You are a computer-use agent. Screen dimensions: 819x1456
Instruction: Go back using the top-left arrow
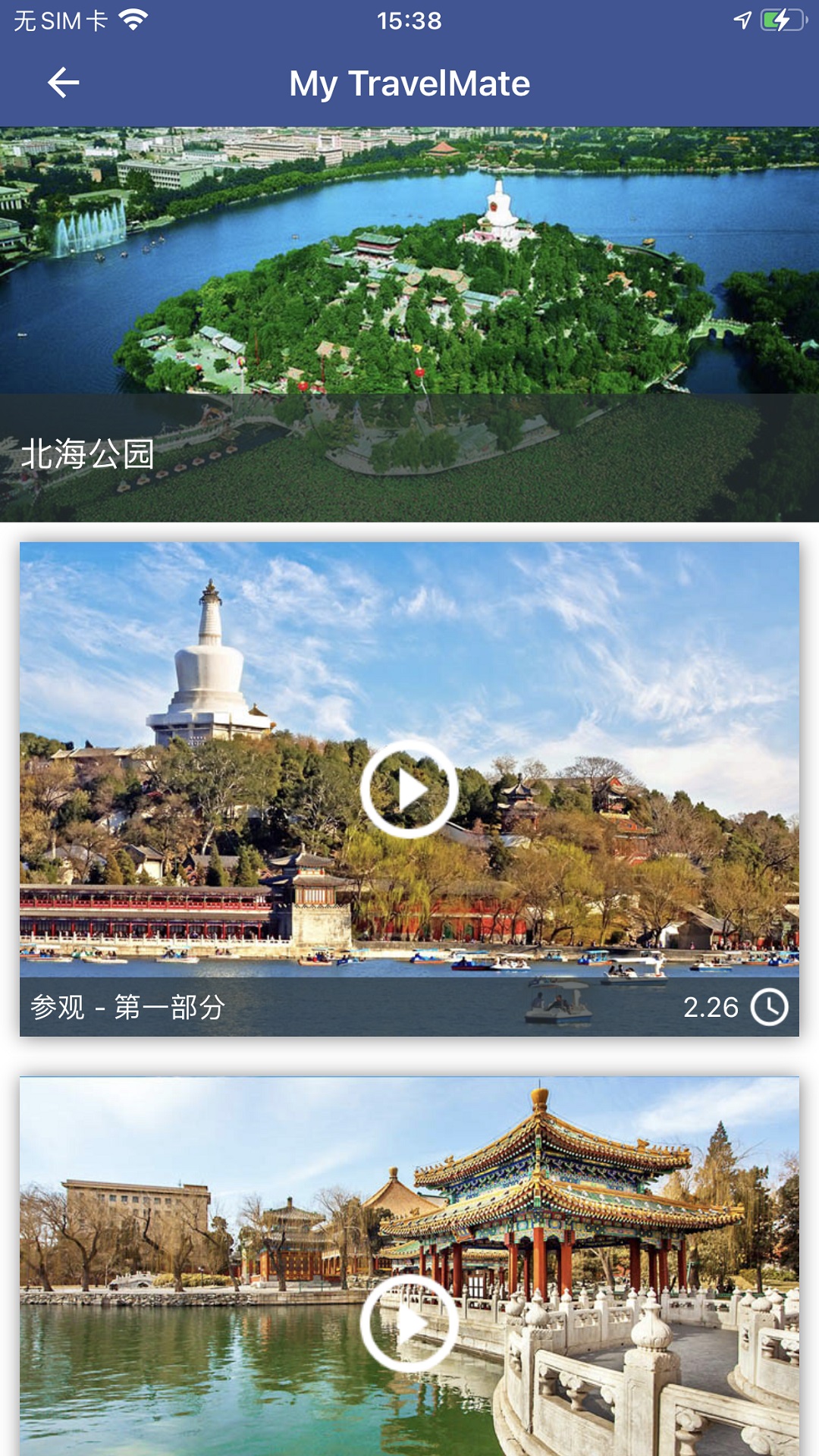coord(64,83)
